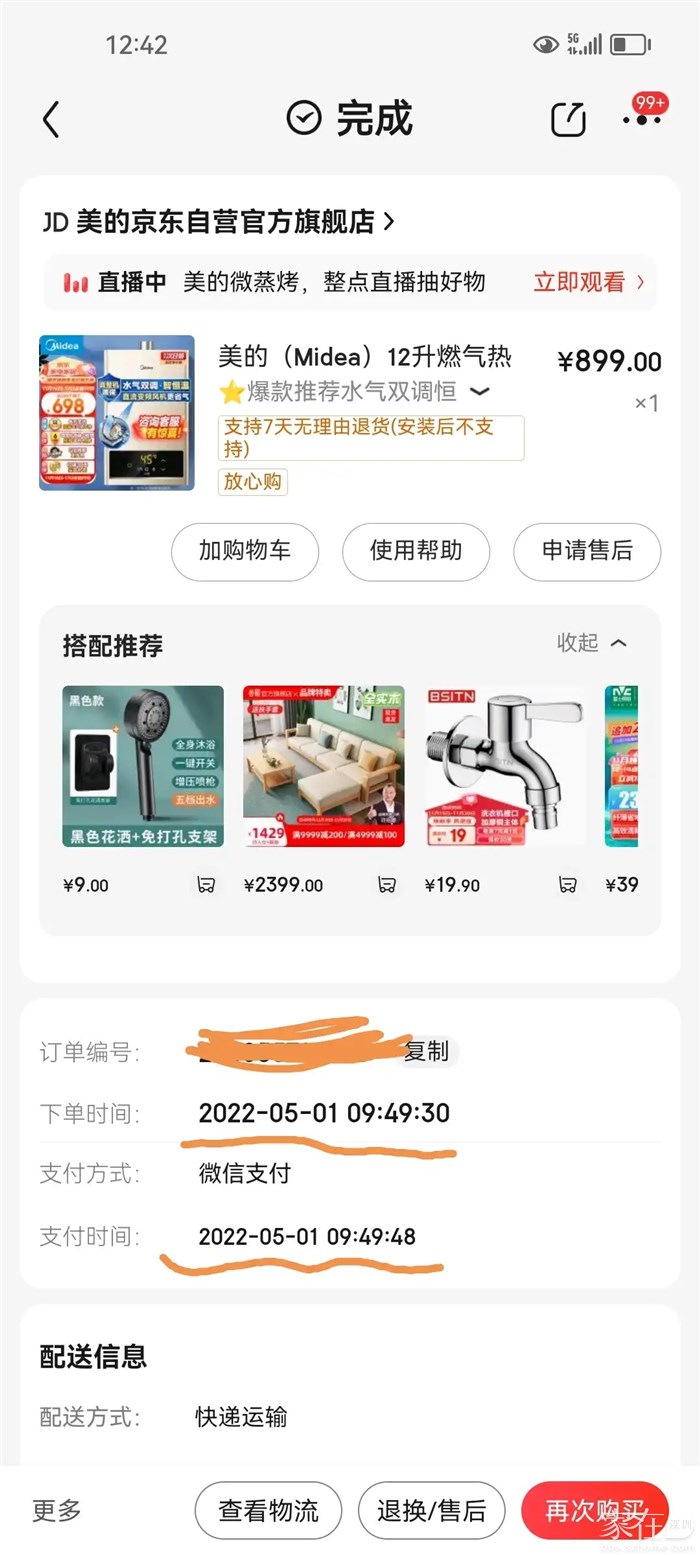
Task: Share this order via the share icon
Action: pos(568,120)
